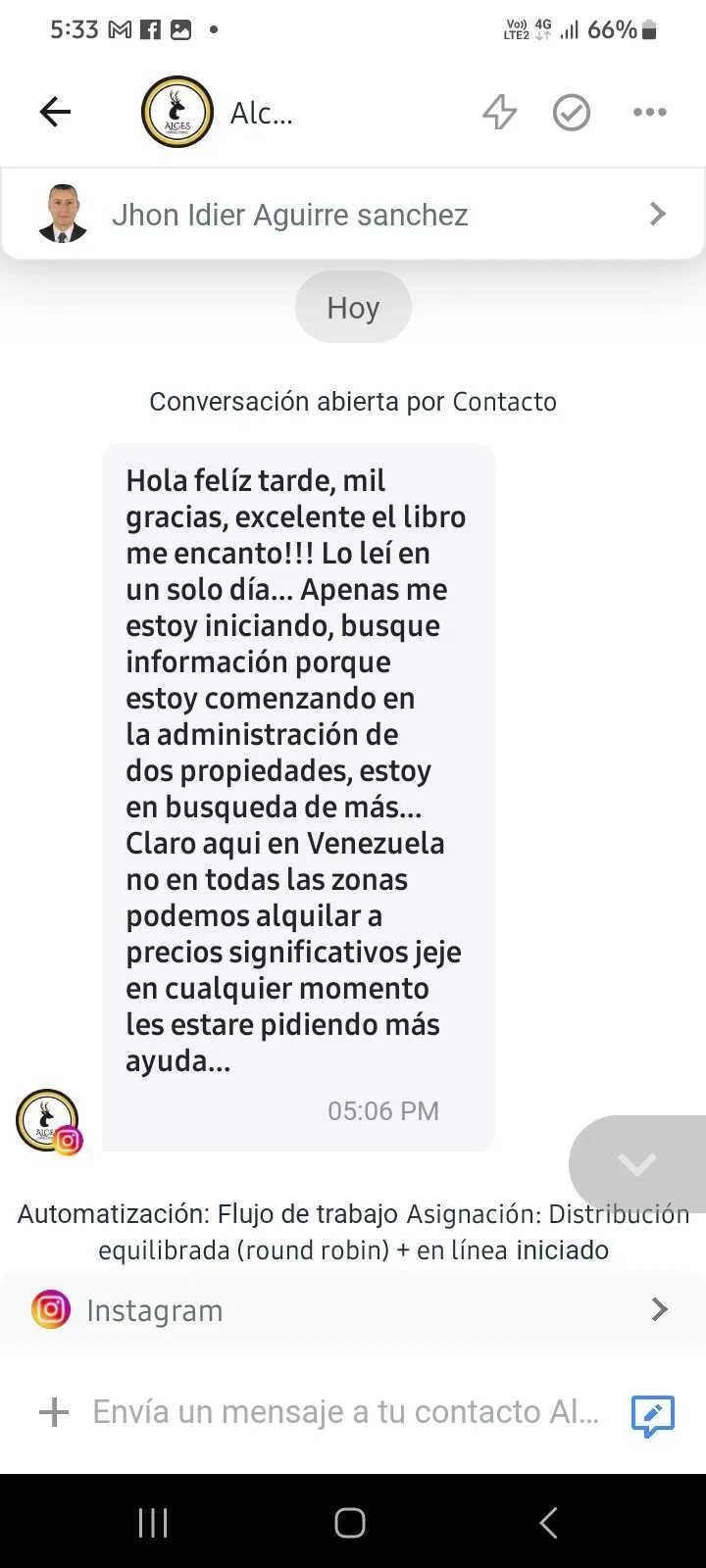Image resolution: width=706 pixels, height=1568 pixels.
Task: Open the comment note icon beside input
Action: (x=653, y=1415)
